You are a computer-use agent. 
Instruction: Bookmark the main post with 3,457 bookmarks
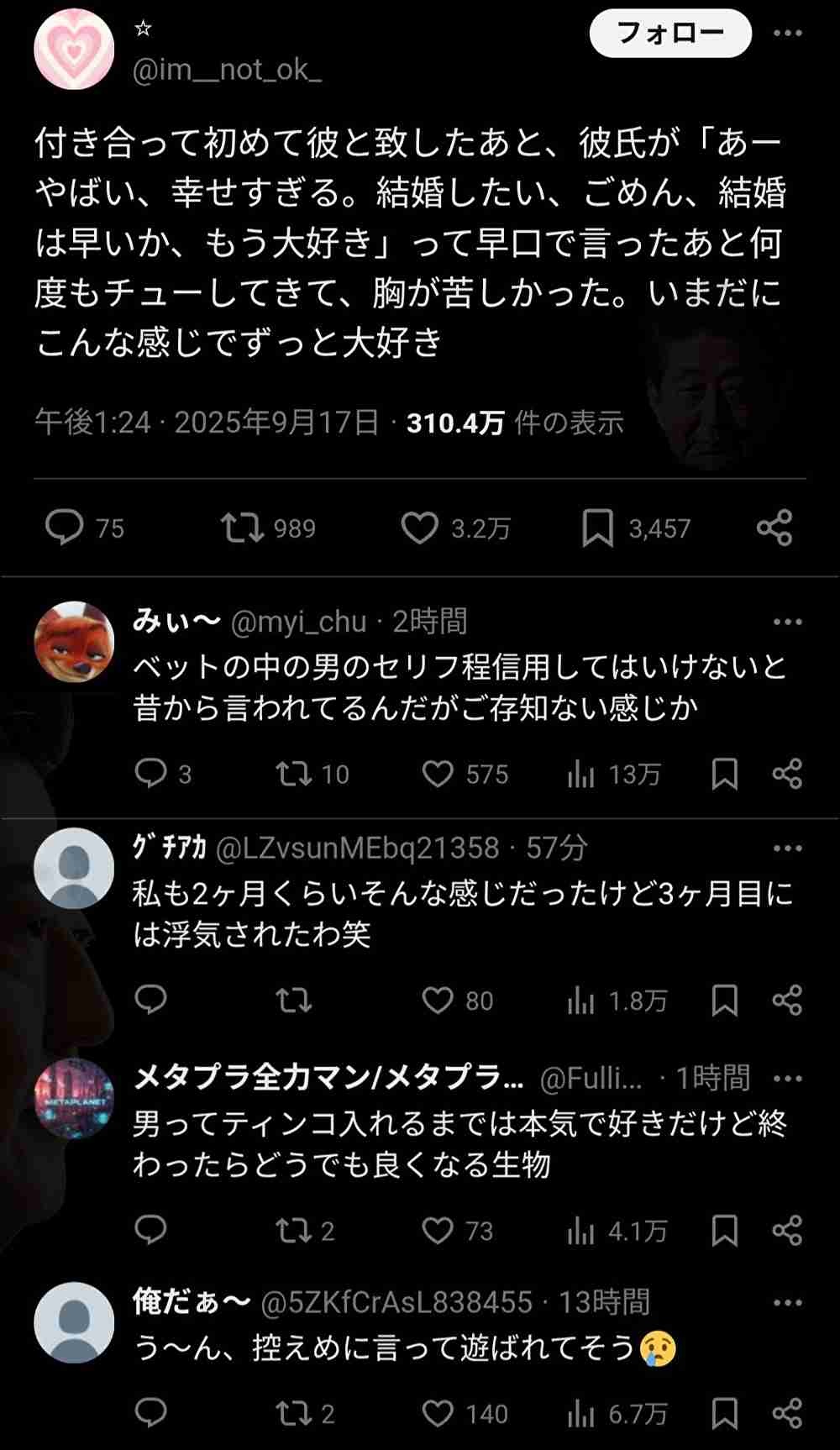[x=597, y=528]
